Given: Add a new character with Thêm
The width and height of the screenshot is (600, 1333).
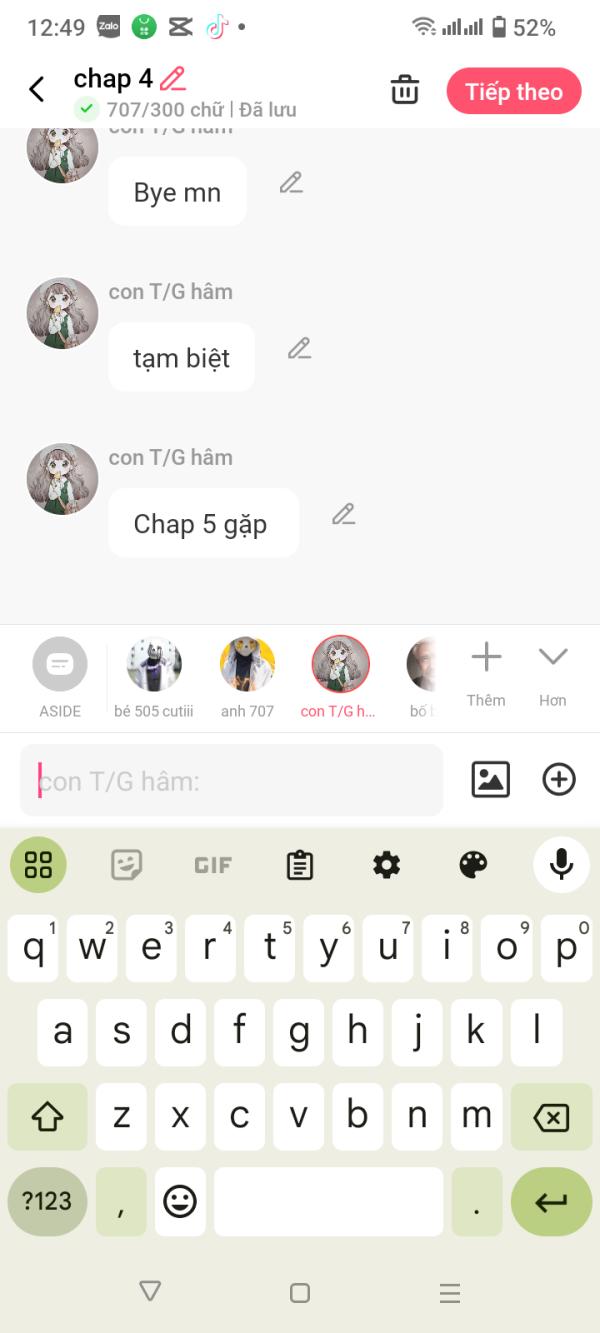Looking at the screenshot, I should 486,674.
